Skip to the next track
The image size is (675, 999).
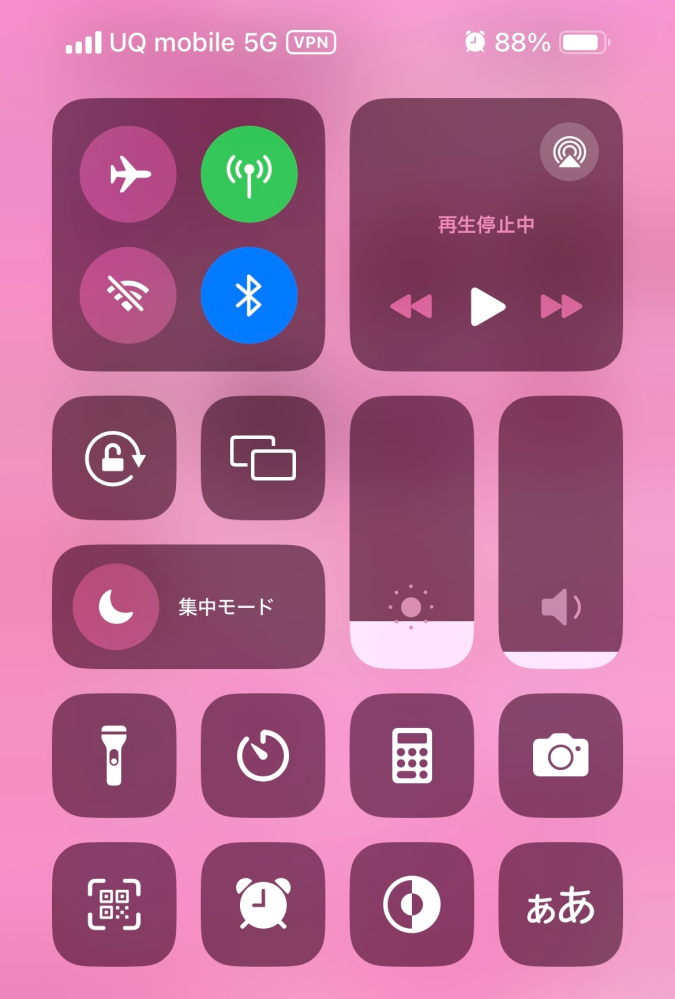(561, 306)
